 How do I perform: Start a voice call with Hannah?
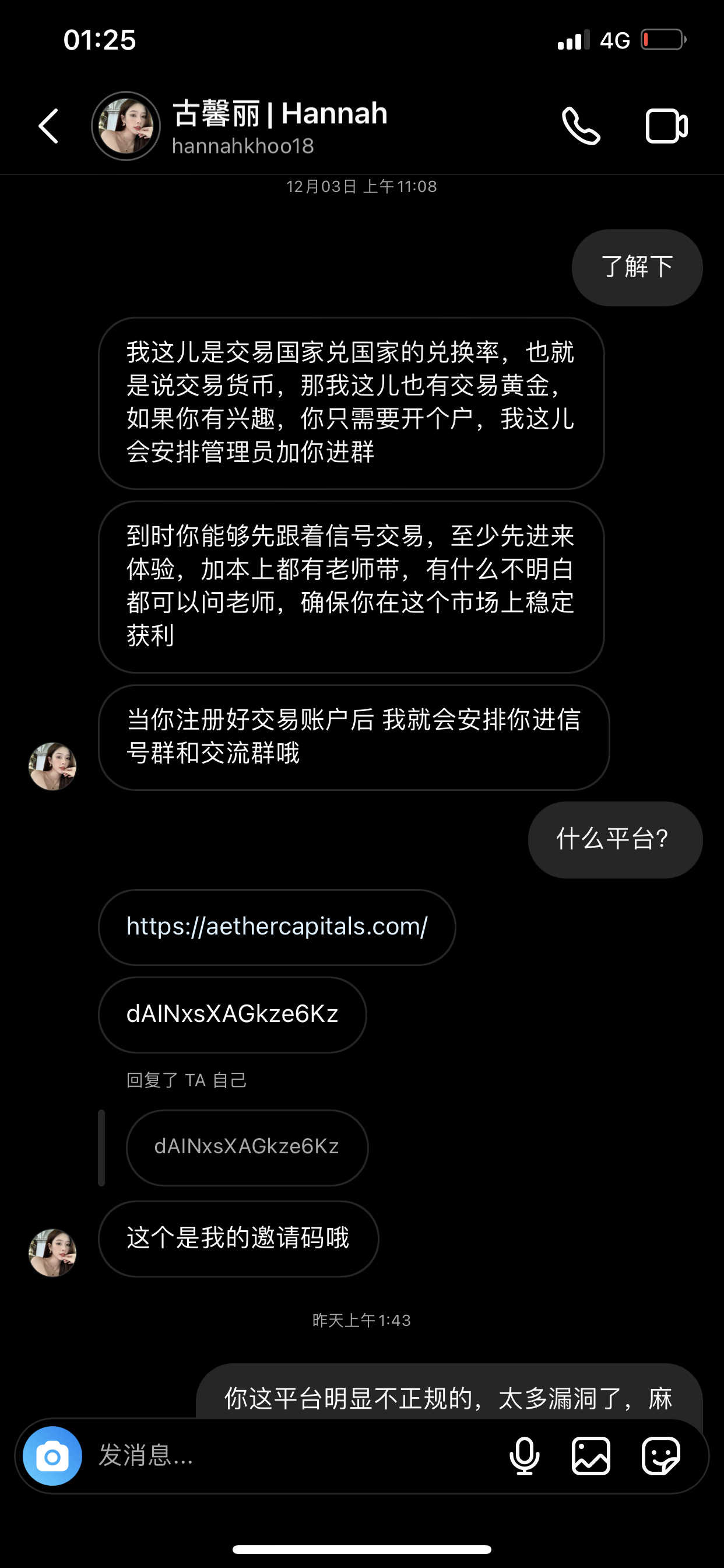tap(581, 126)
